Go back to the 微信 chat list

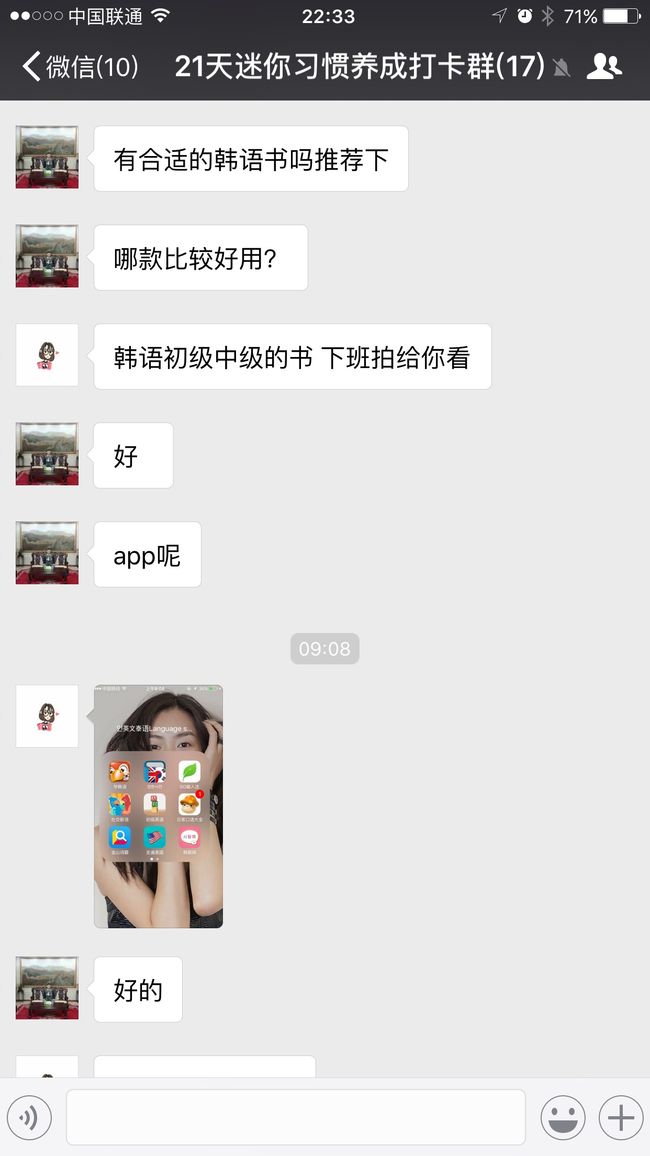[80, 67]
